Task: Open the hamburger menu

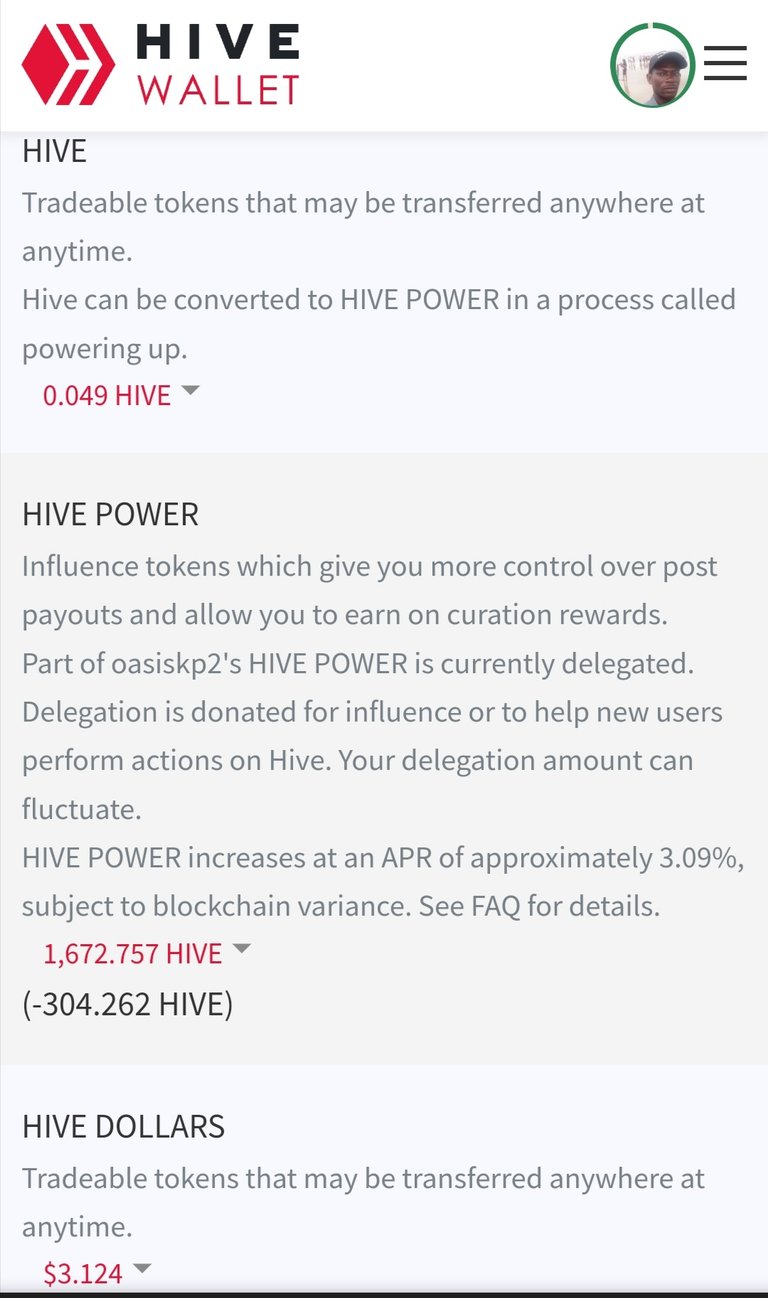Action: coord(725,63)
